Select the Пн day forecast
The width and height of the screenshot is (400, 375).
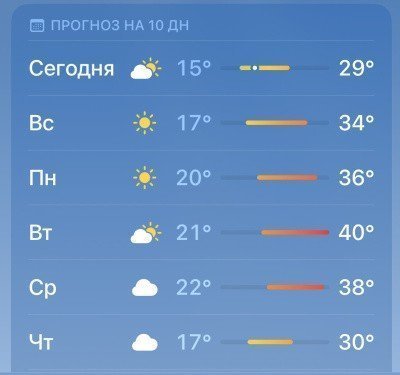[201, 178]
